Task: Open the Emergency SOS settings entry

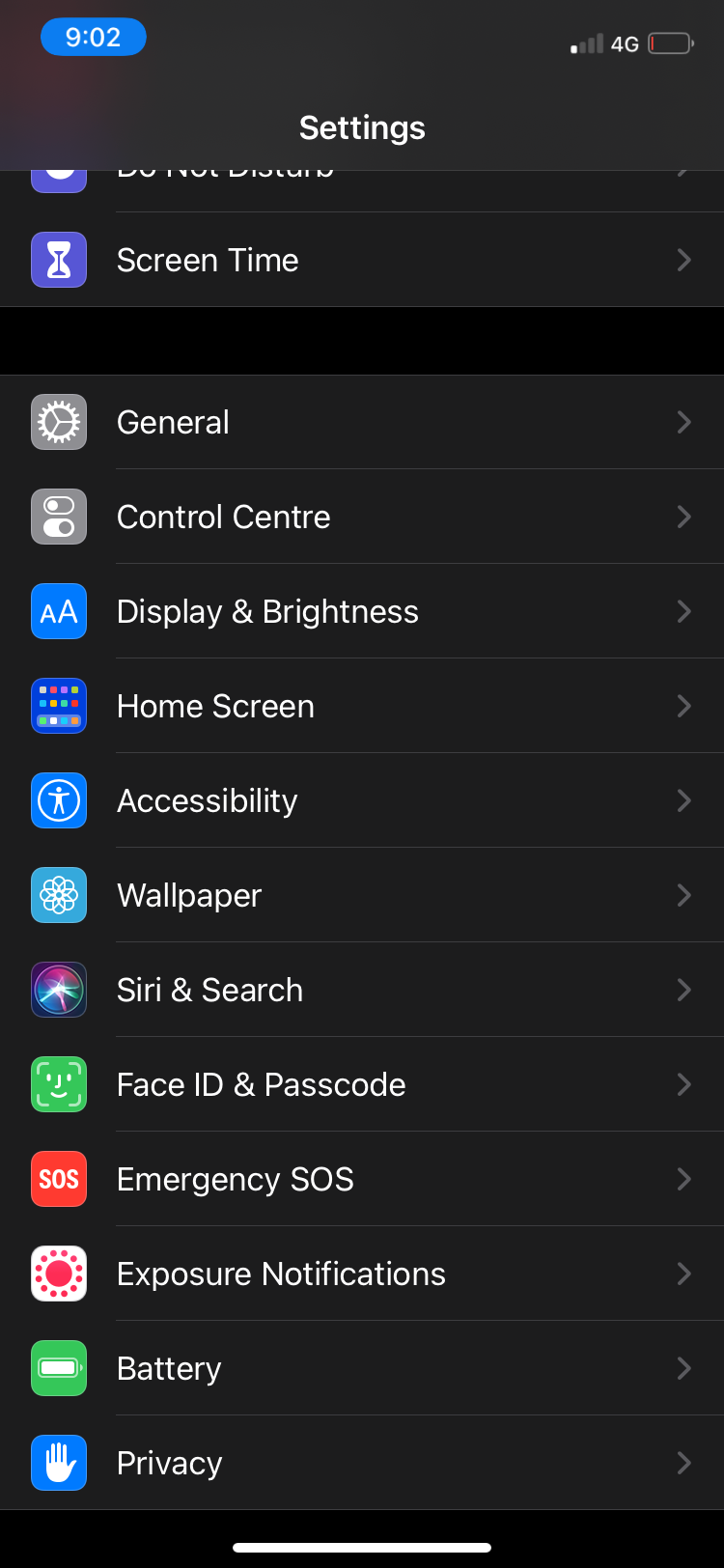Action: [362, 1179]
